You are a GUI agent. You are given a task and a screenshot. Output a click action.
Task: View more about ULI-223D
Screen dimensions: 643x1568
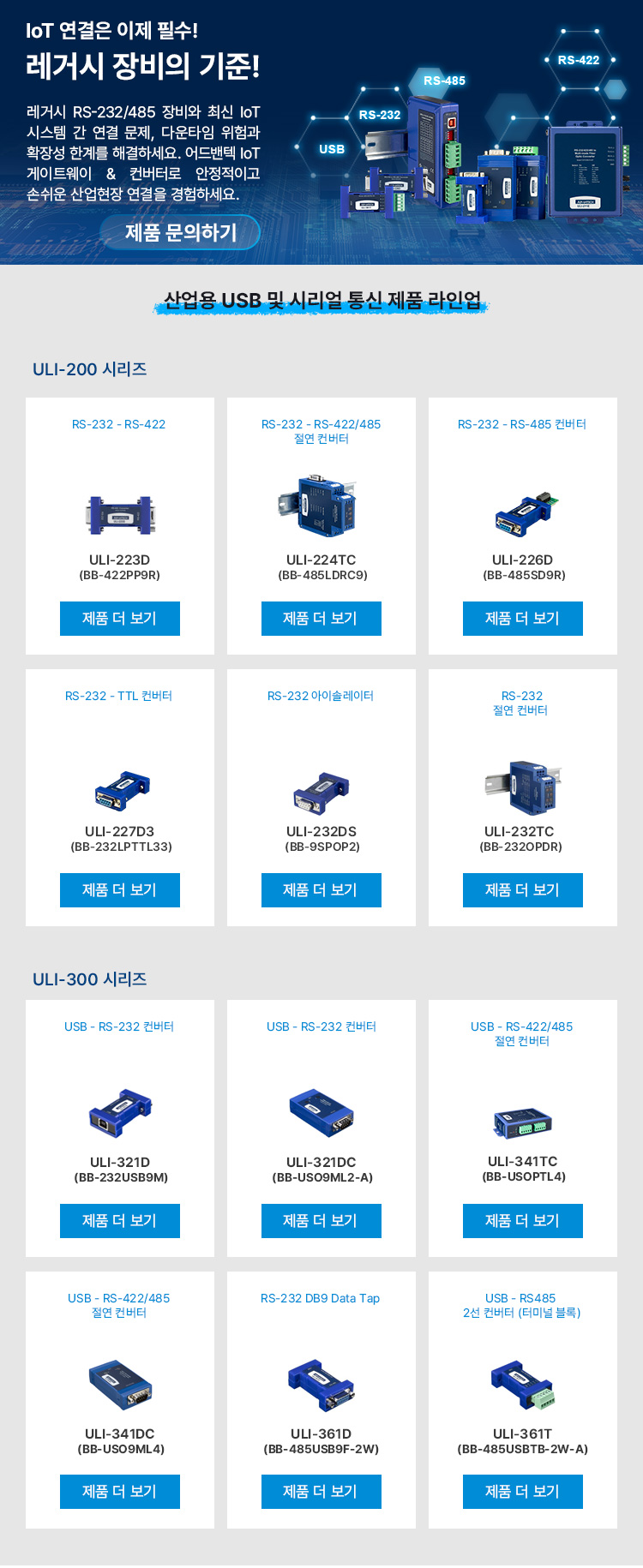pos(120,619)
